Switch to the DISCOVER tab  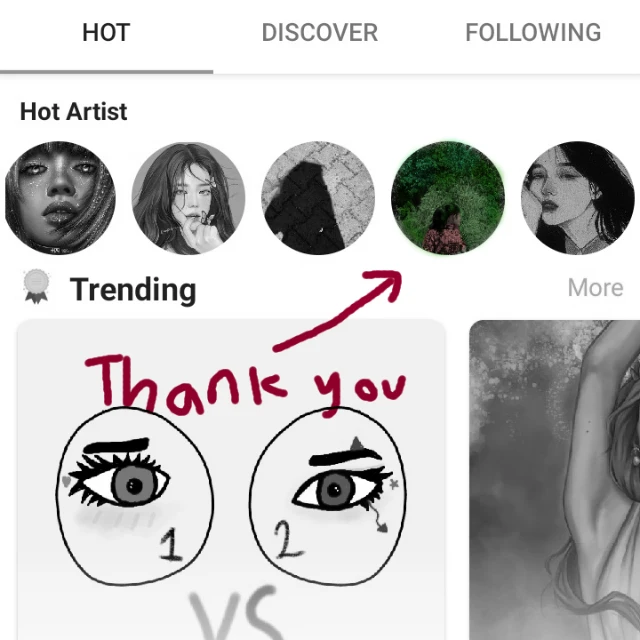(x=320, y=33)
